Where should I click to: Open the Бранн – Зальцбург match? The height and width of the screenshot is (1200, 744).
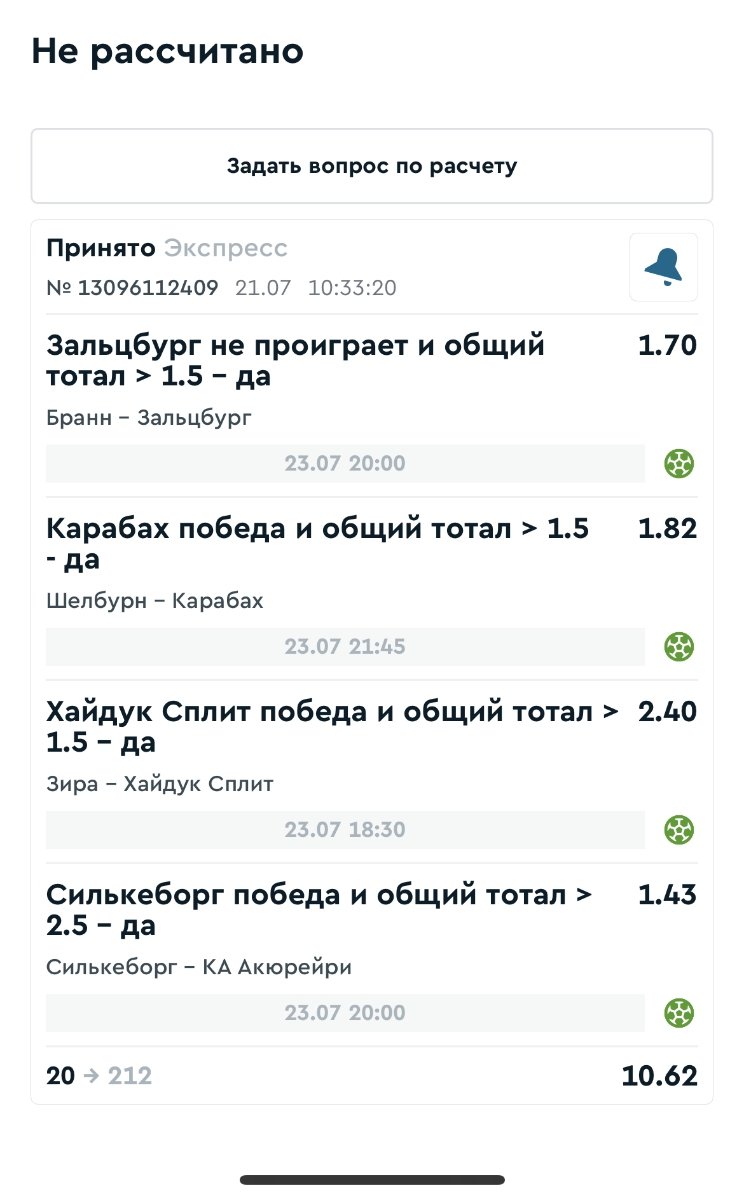pyautogui.click(x=149, y=417)
